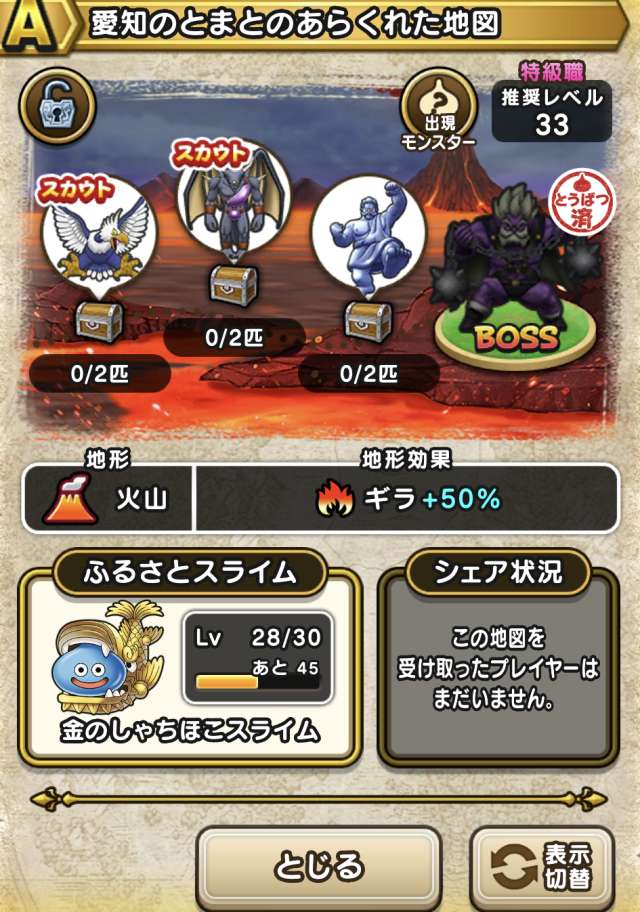Screen dimensions: 640x912
Task: Select the winged demon monster bubble
Action: pyautogui.click(x=233, y=197)
